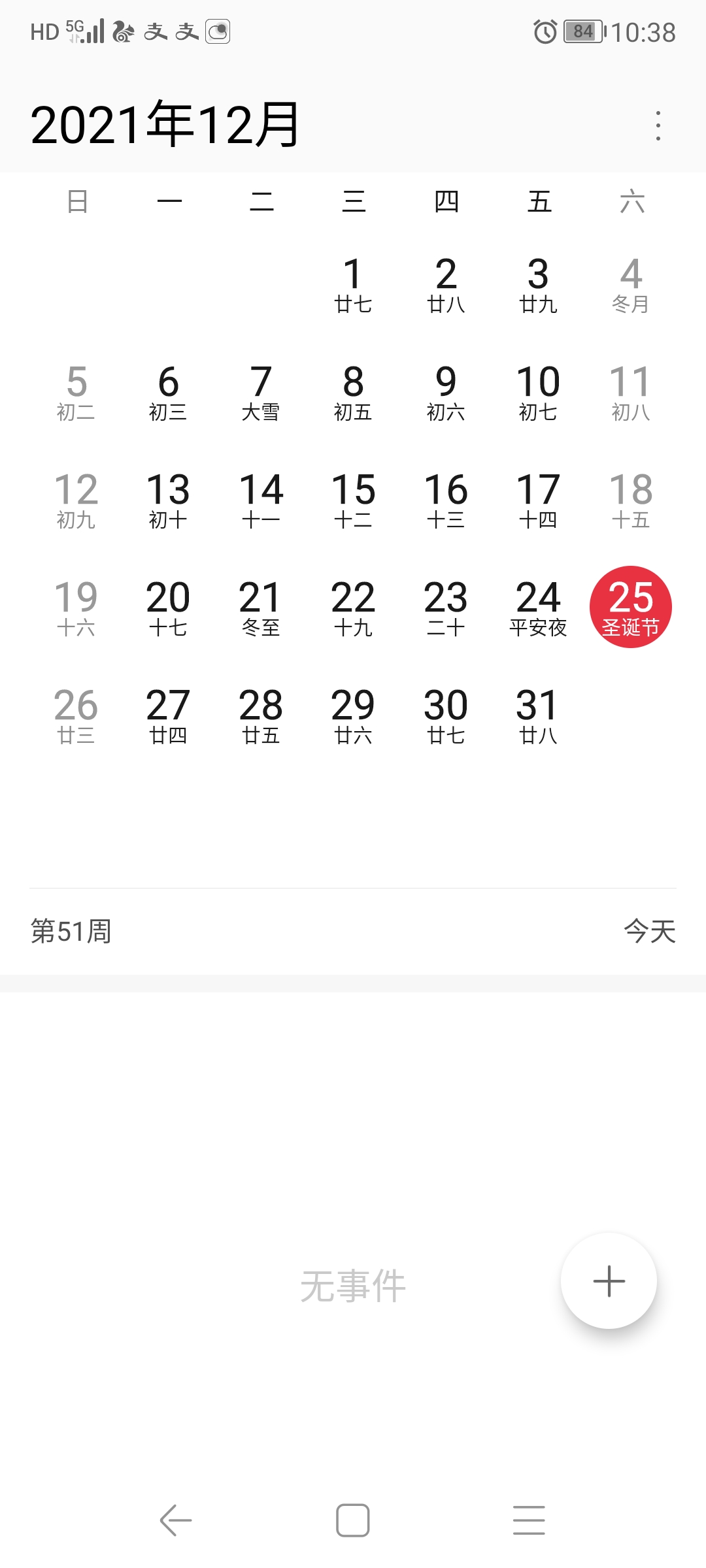Select December 24 平安夜
Screen dimensions: 706x1568
coord(538,608)
